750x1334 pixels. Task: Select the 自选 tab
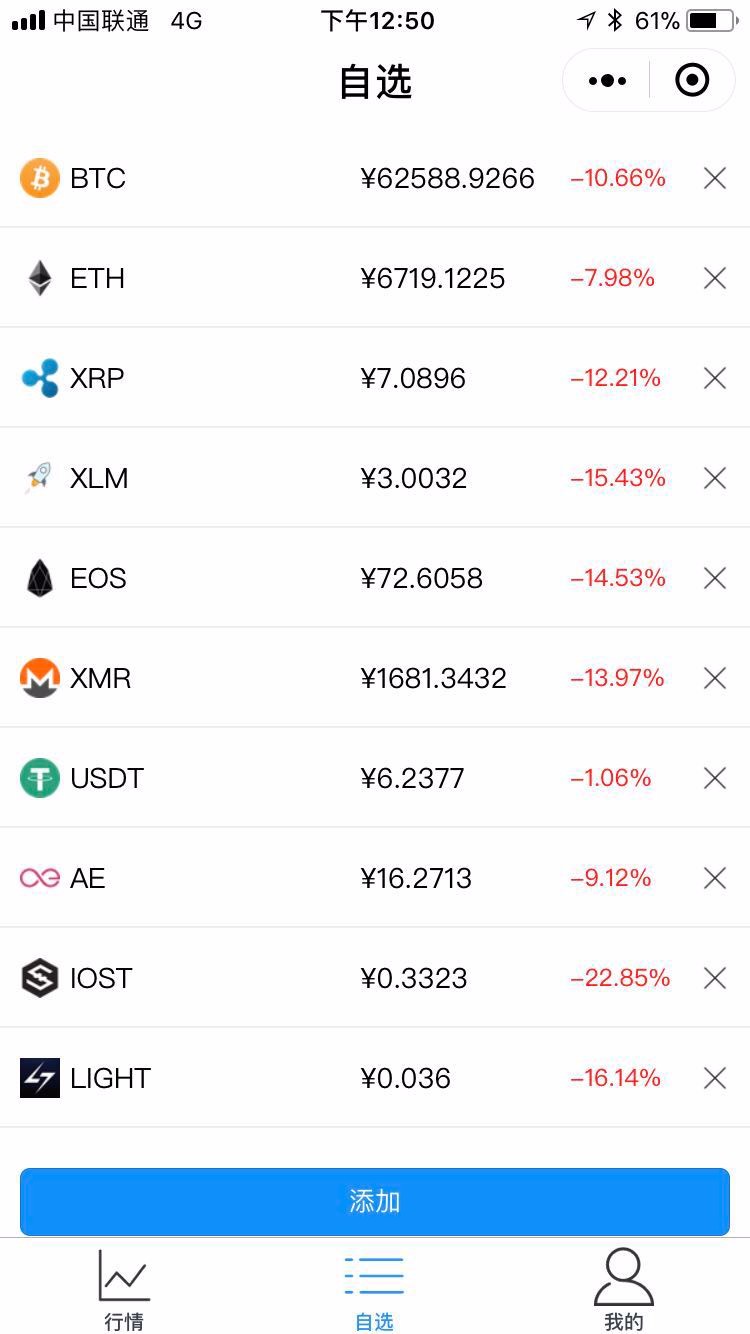point(375,1288)
